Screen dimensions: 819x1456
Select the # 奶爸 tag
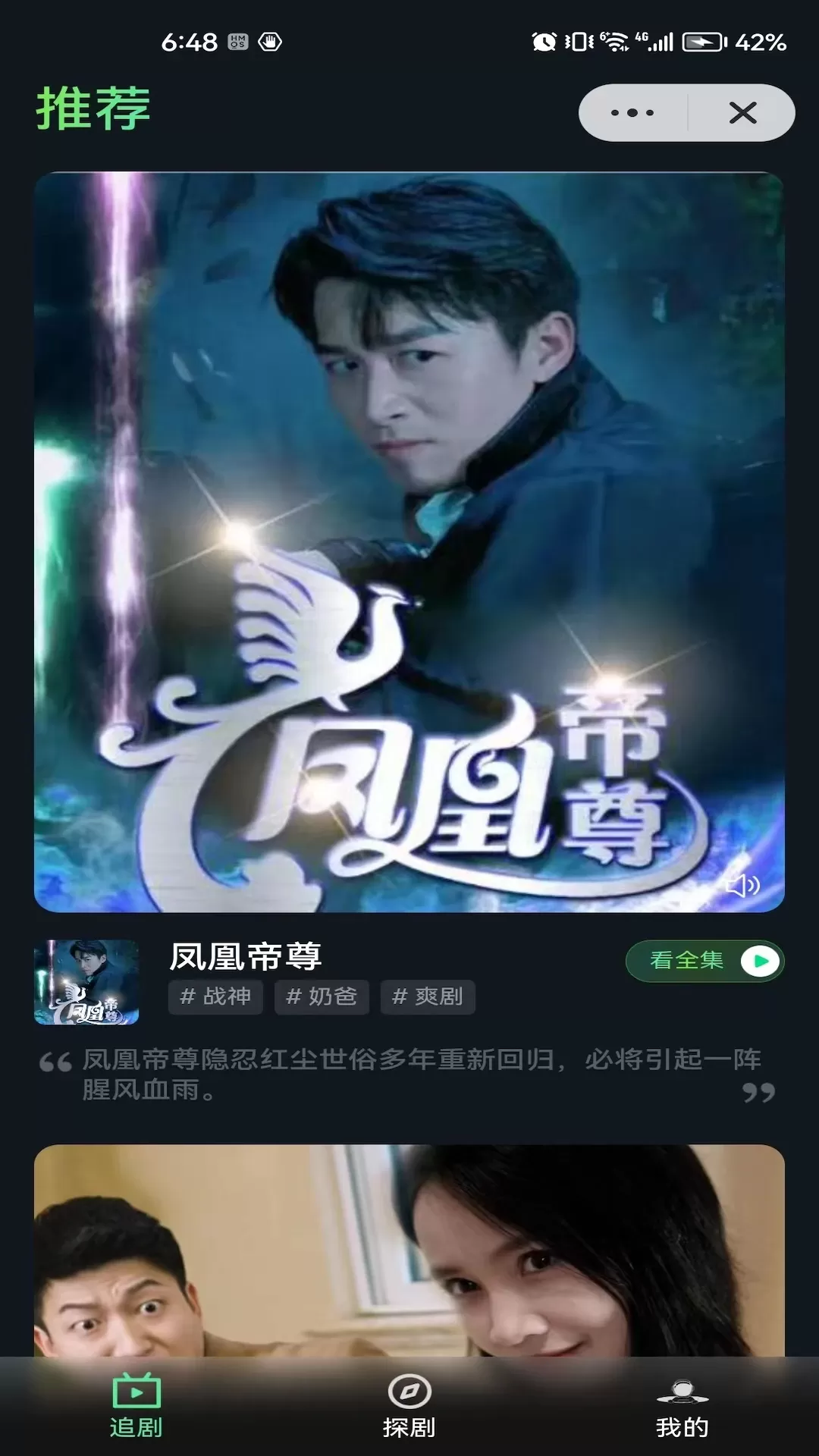(322, 996)
